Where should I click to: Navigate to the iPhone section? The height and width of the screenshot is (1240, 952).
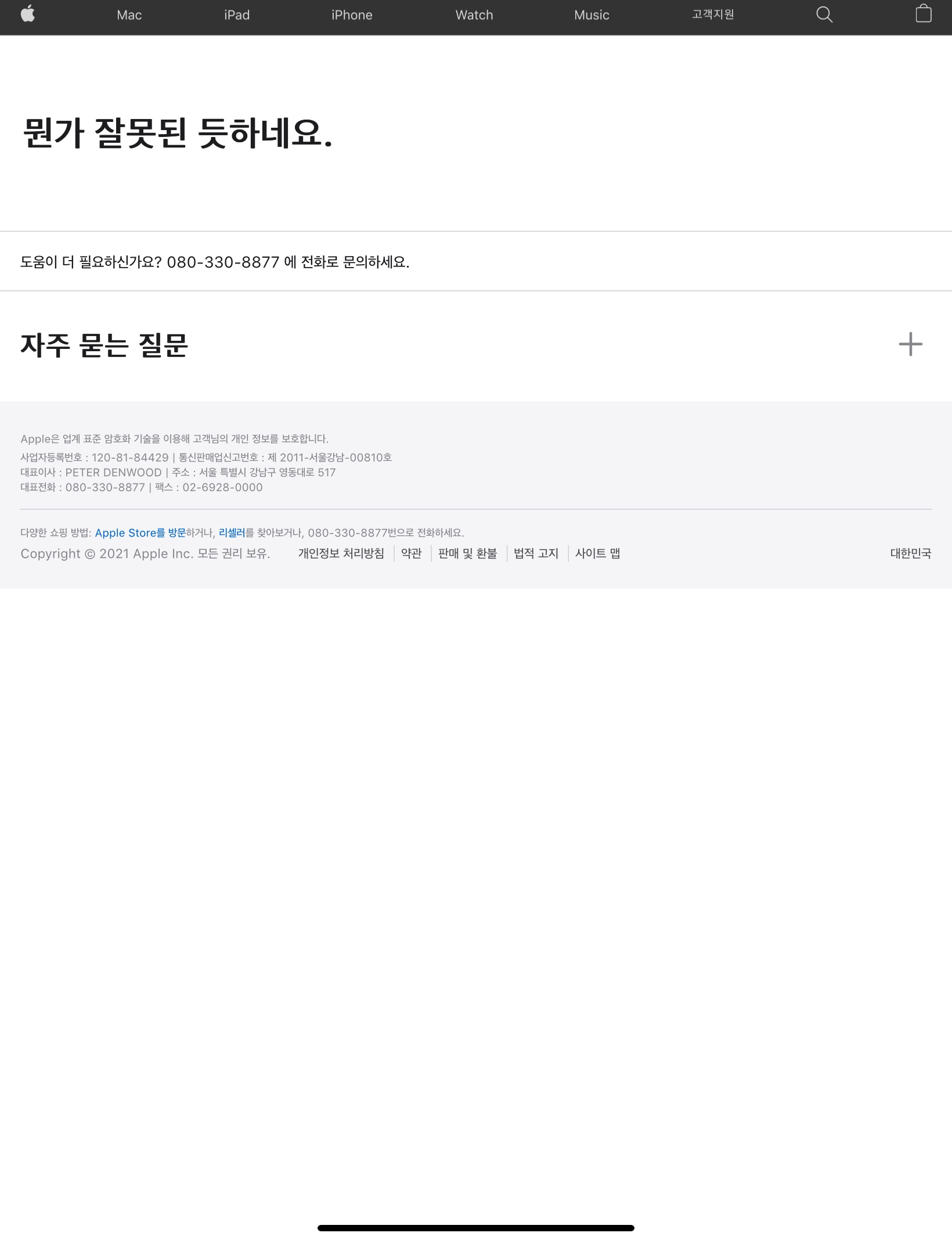pos(352,15)
